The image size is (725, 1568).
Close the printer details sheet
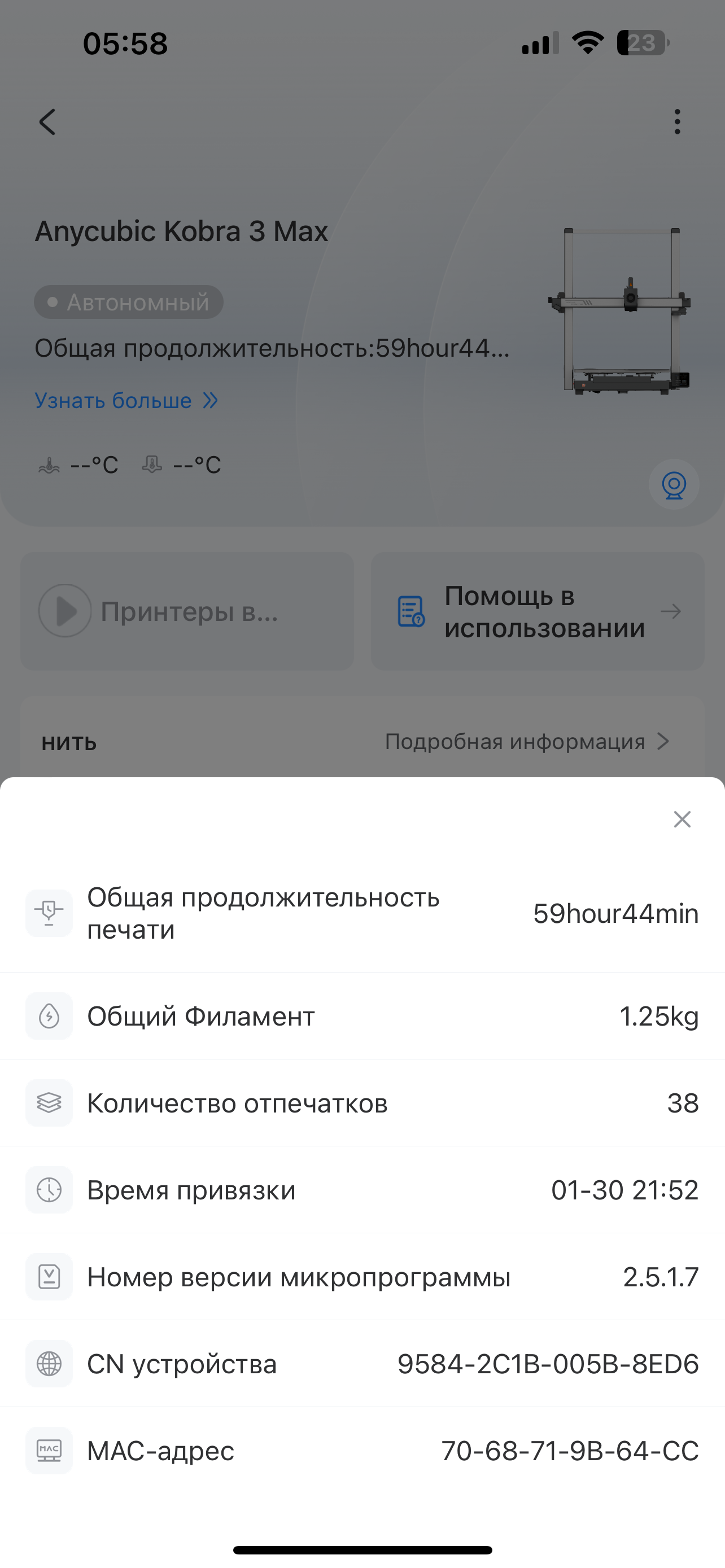tap(682, 820)
